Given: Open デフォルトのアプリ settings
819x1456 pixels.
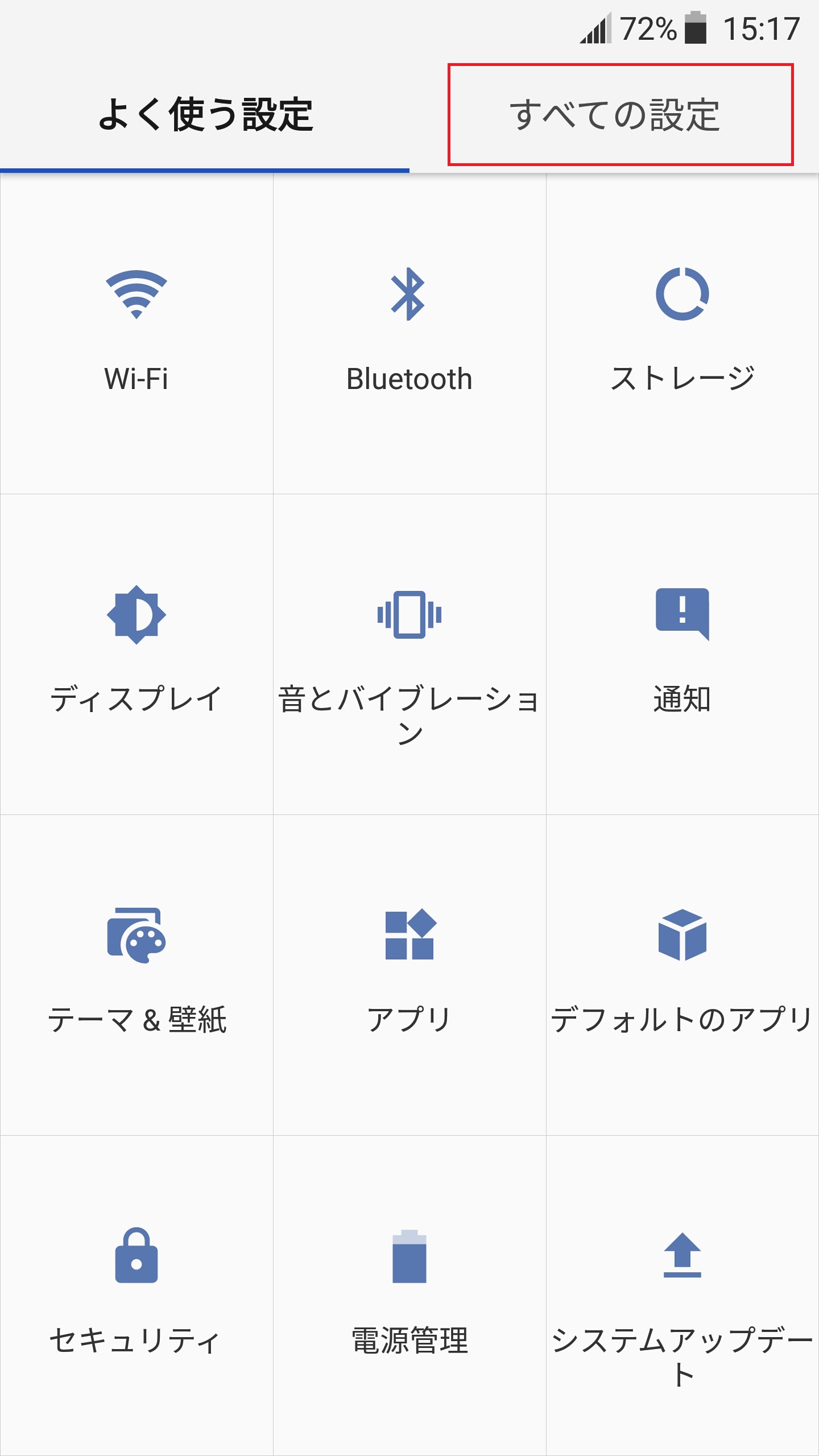Looking at the screenshot, I should tap(682, 974).
